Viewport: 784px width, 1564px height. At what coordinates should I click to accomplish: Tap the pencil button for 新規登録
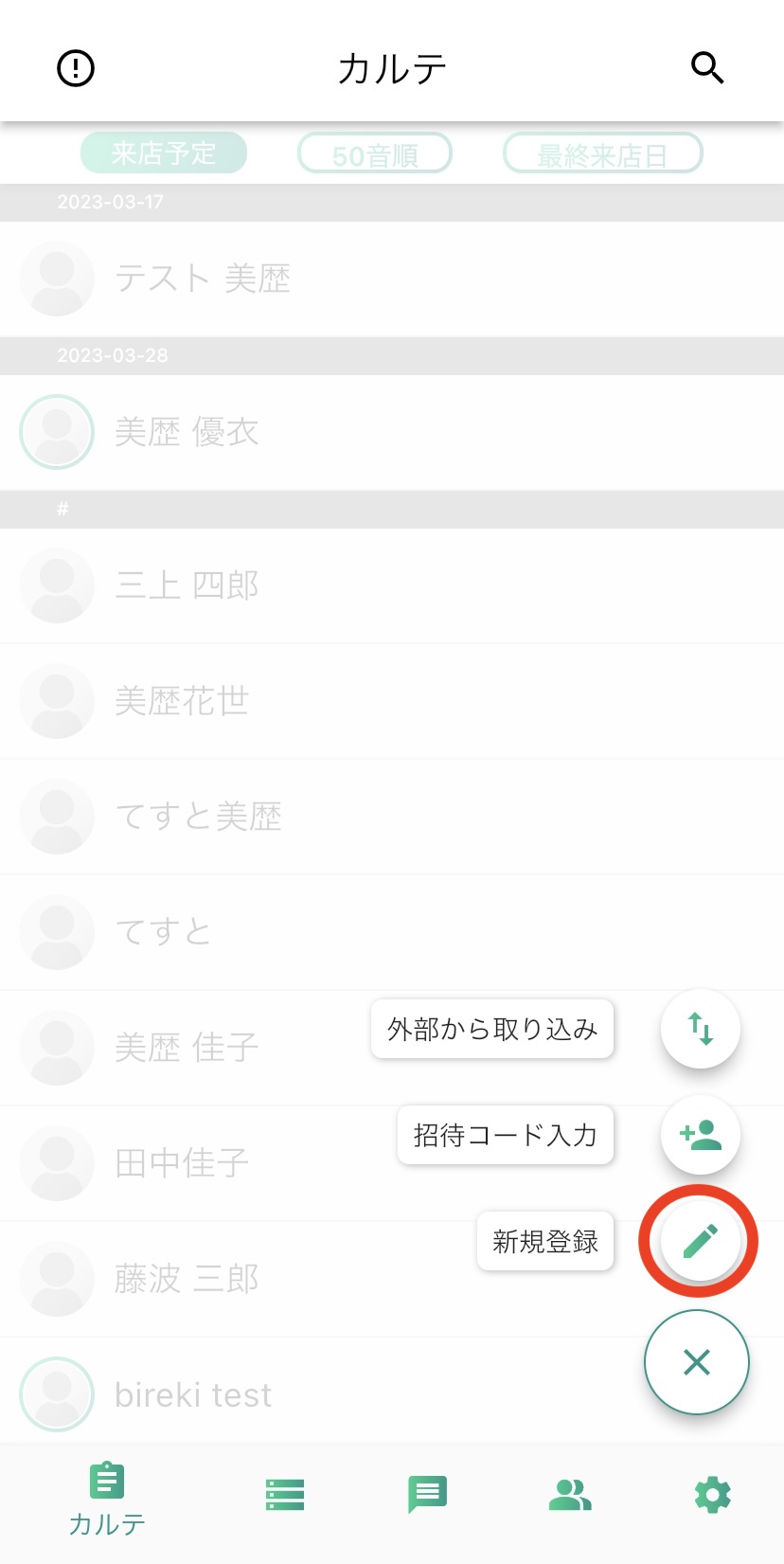click(x=700, y=1241)
